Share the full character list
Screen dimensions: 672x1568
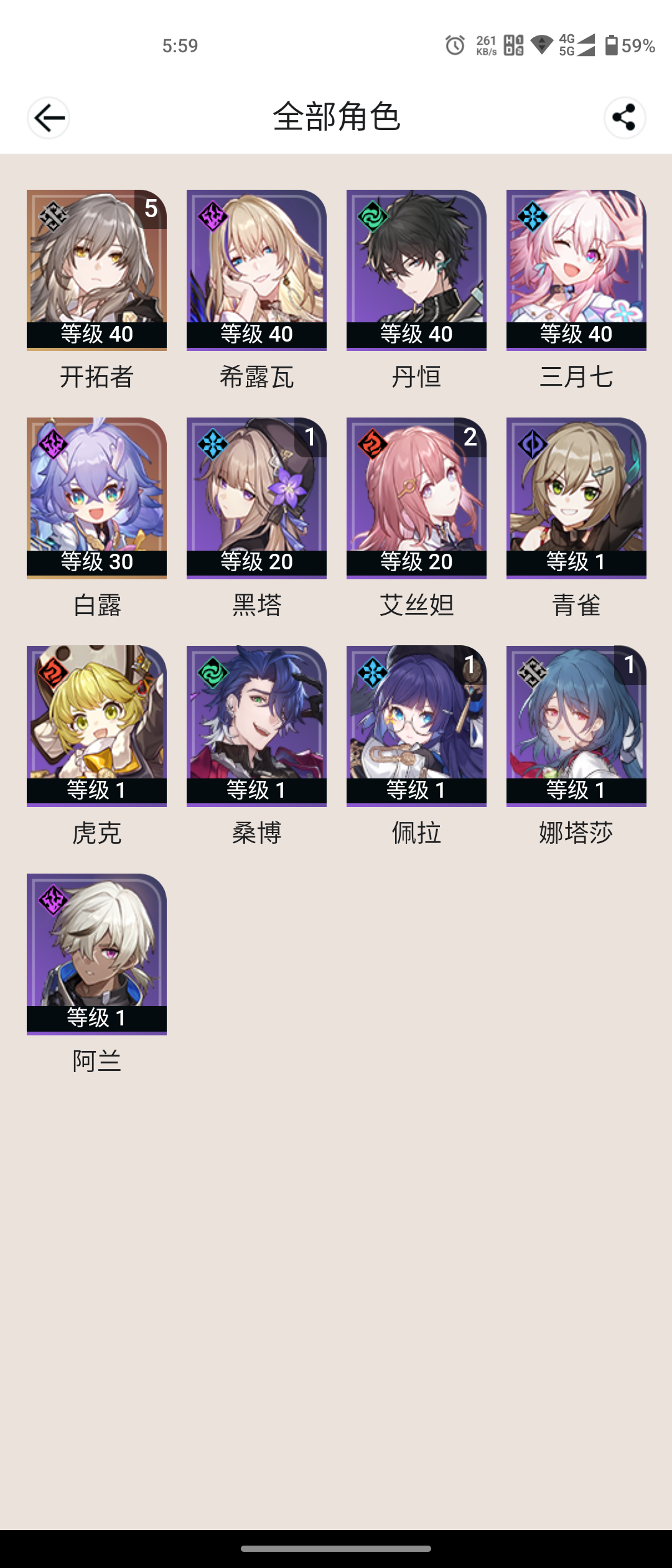(624, 118)
